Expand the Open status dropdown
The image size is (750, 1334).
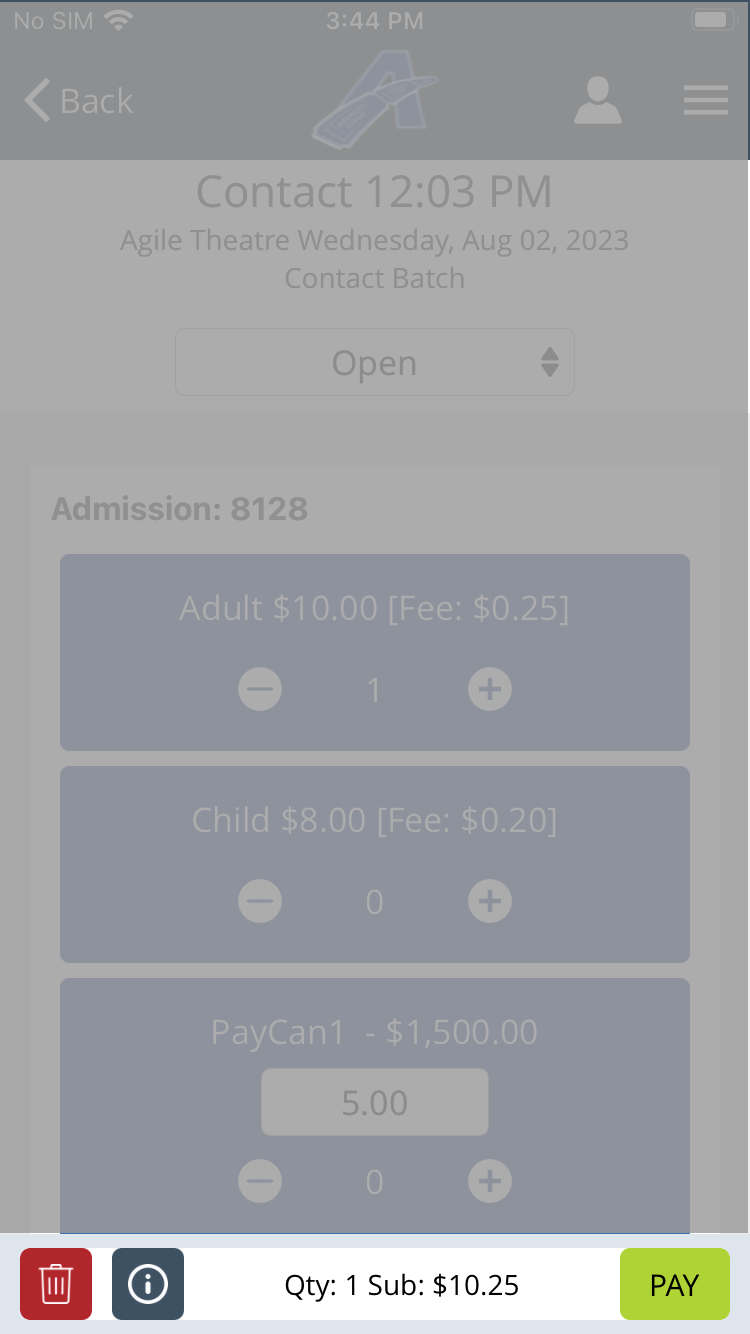(x=375, y=363)
